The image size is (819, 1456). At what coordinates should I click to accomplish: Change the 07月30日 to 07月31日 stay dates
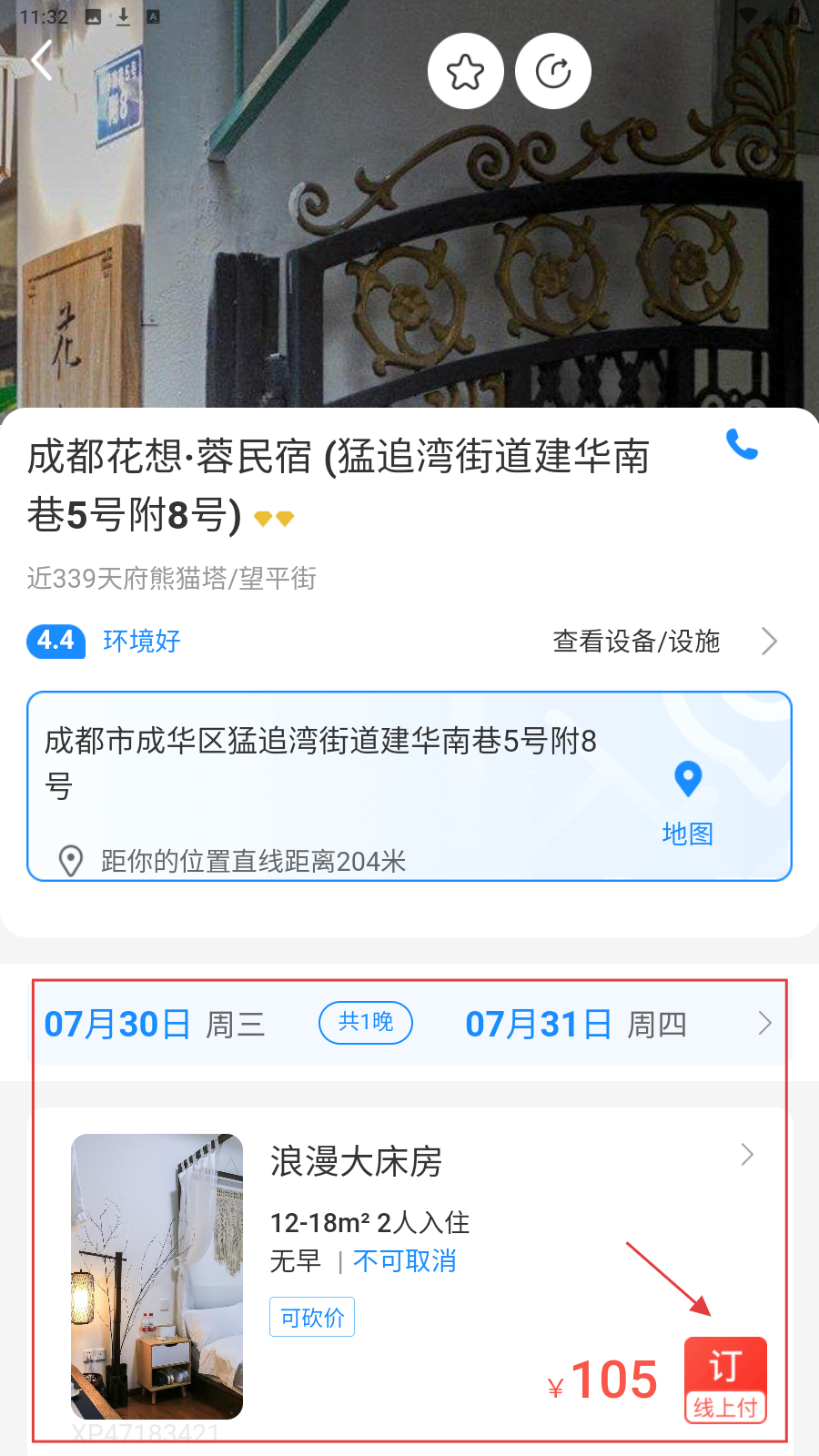409,1024
